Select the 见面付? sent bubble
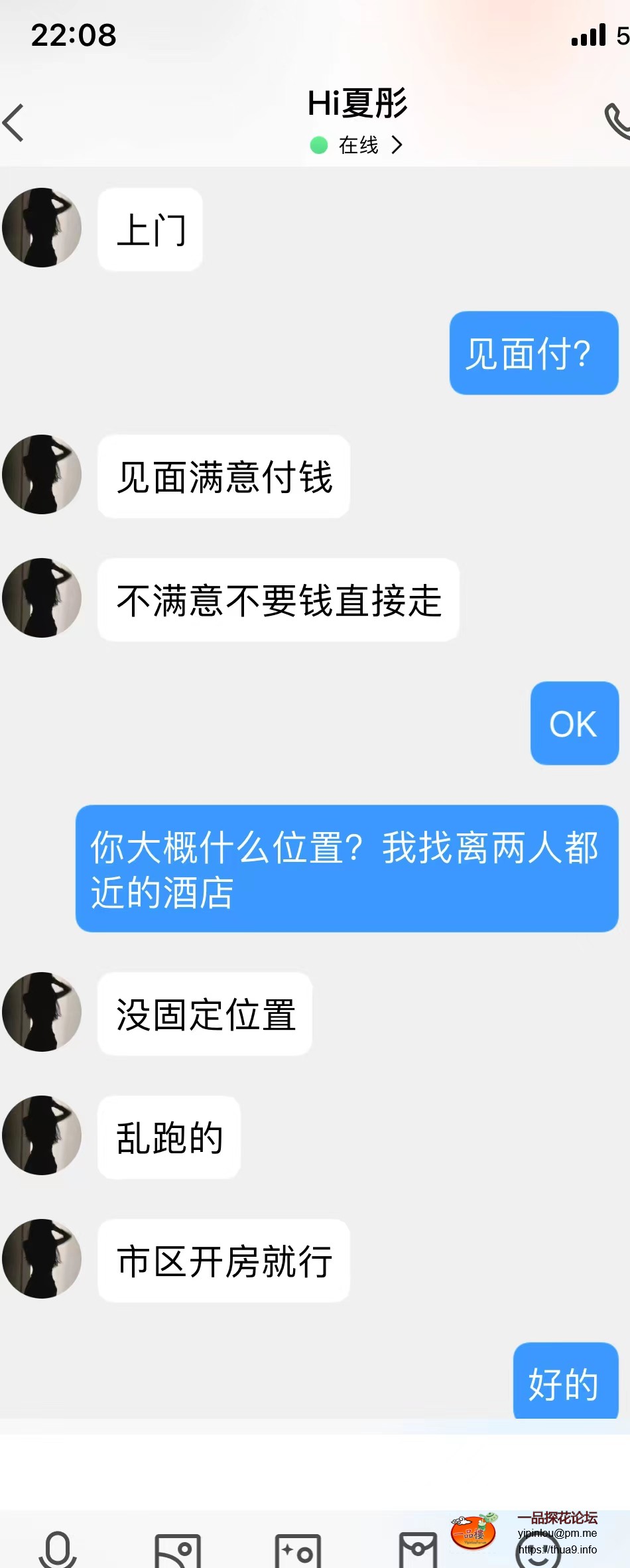 pyautogui.click(x=533, y=352)
